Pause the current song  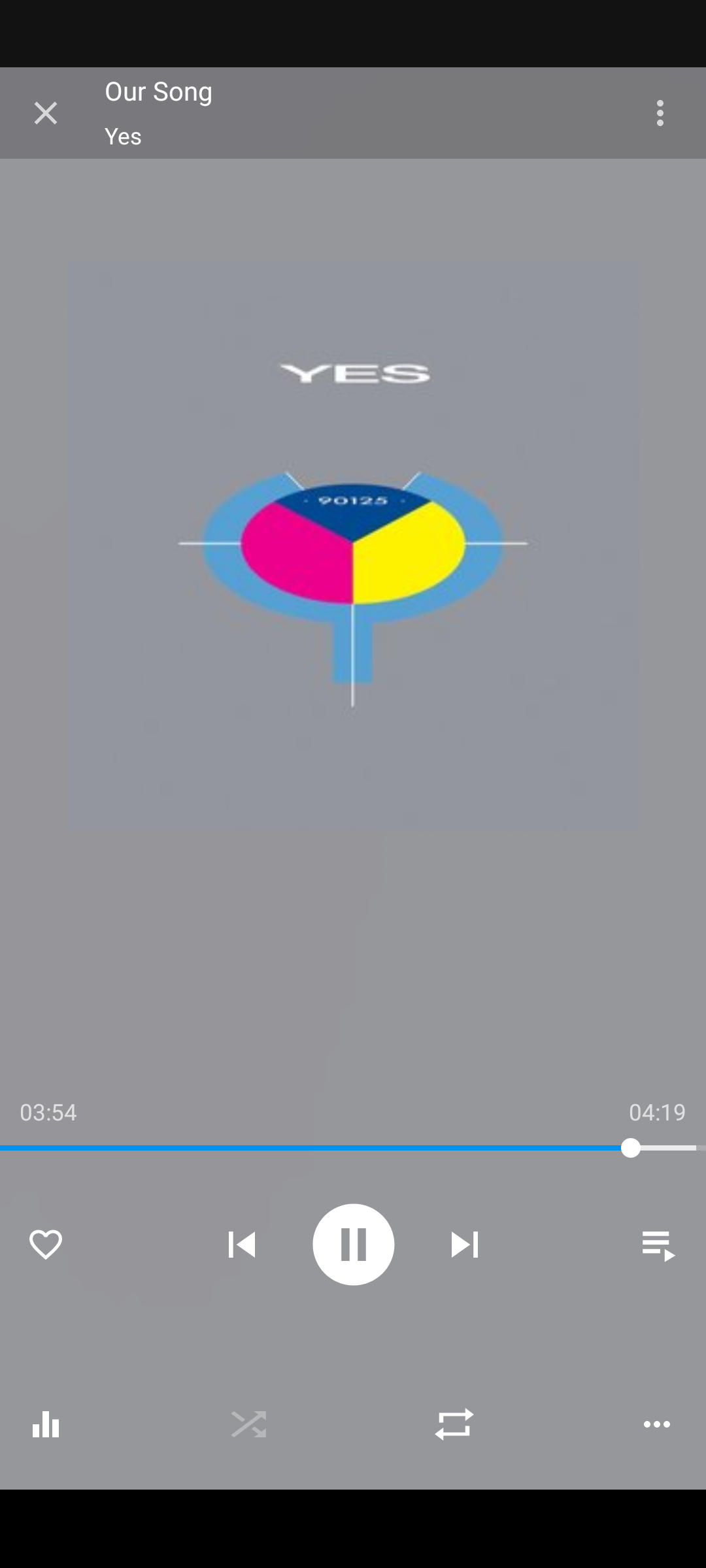[x=353, y=1245]
